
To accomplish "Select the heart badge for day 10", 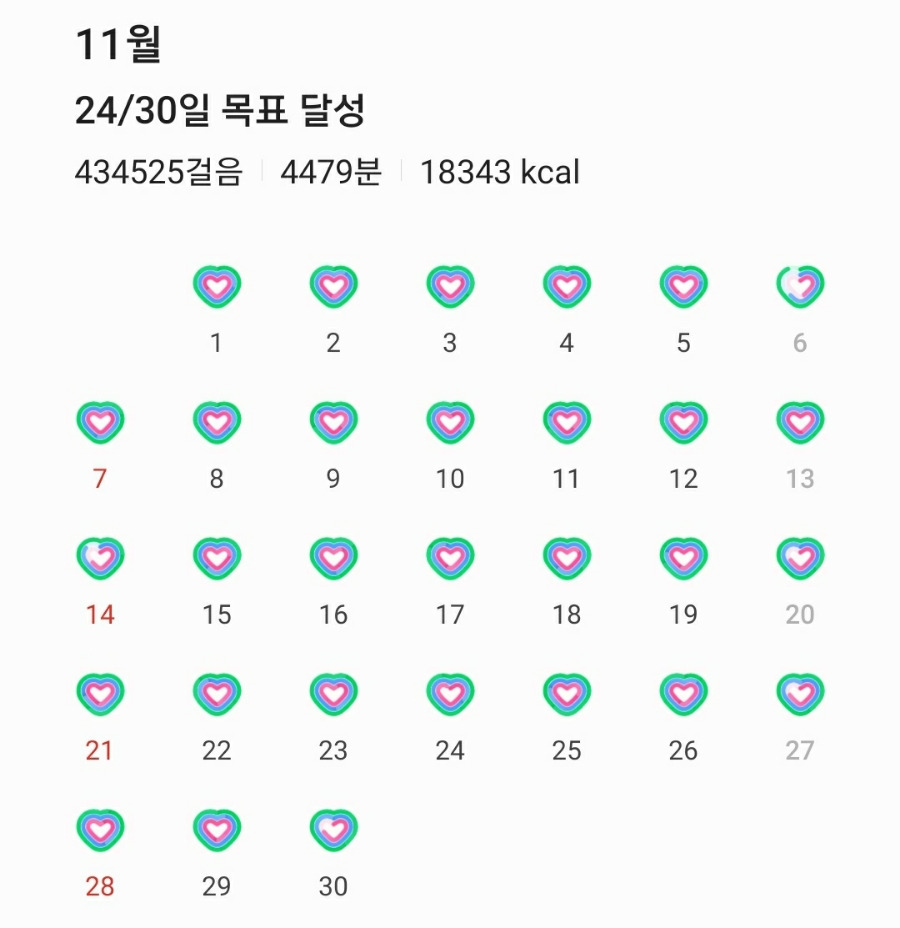I will point(449,421).
